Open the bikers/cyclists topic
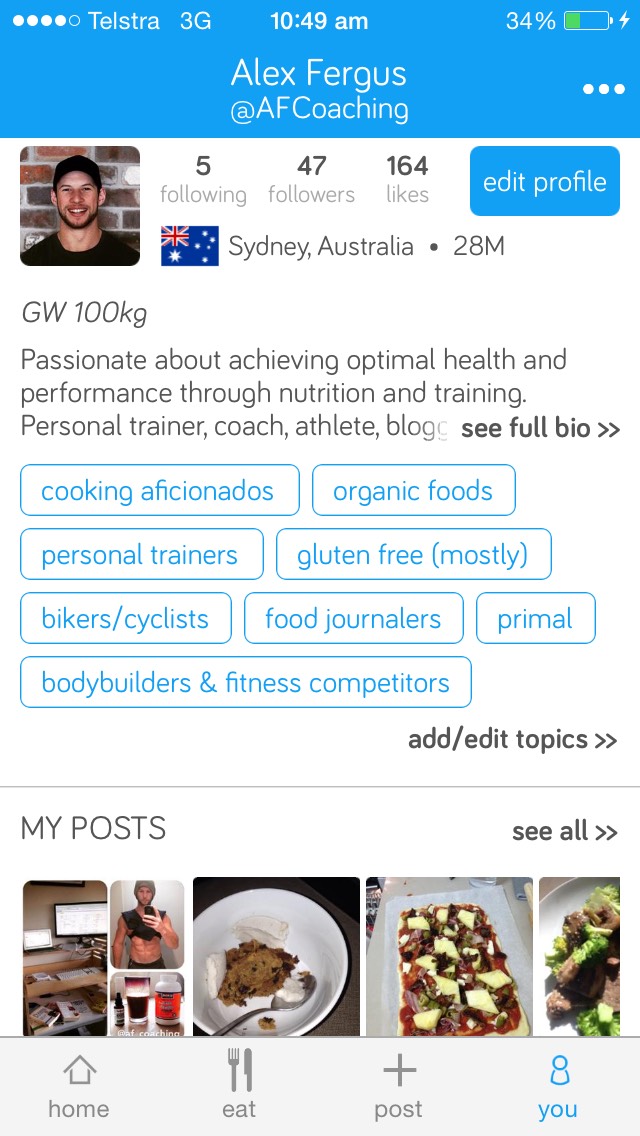640x1136 pixels. [125, 618]
